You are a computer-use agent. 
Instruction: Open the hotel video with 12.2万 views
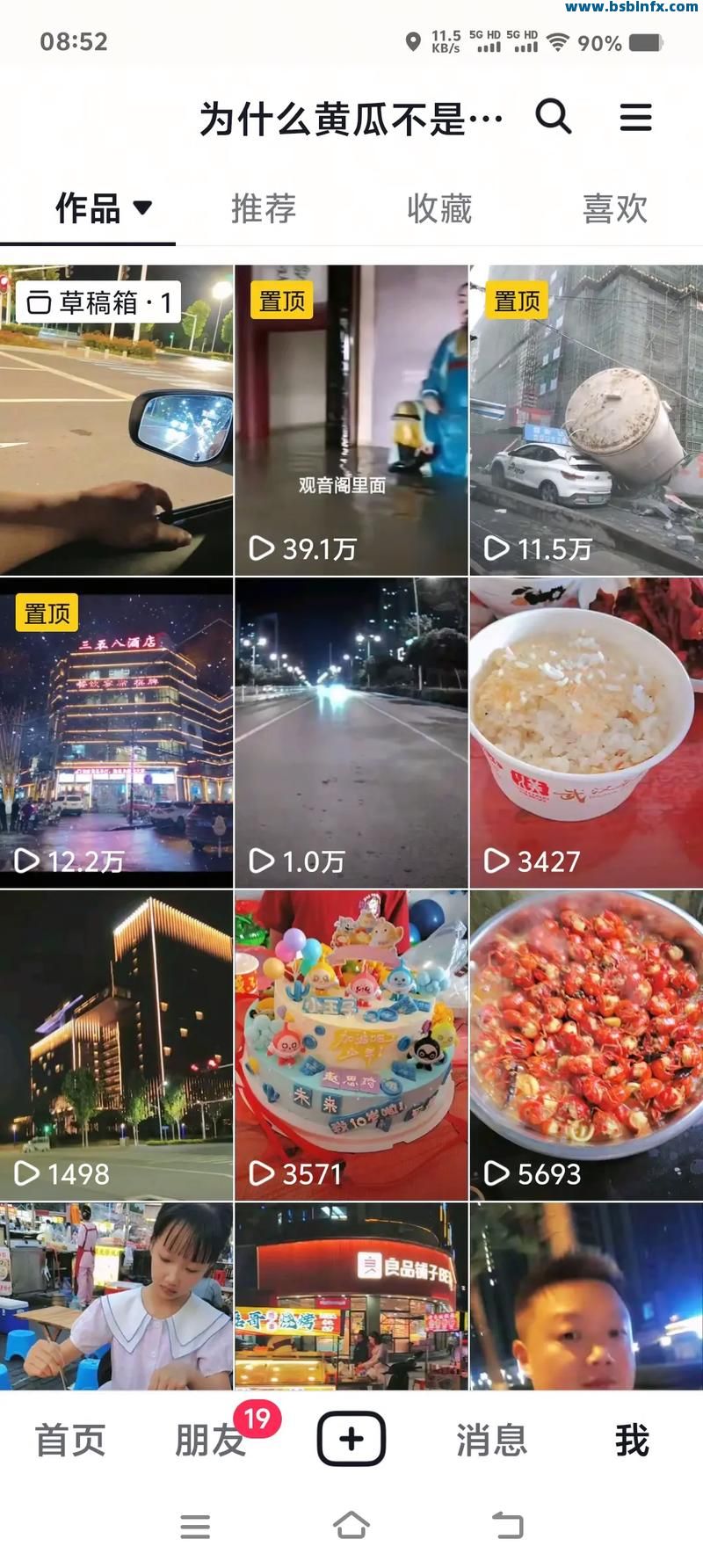tap(116, 732)
